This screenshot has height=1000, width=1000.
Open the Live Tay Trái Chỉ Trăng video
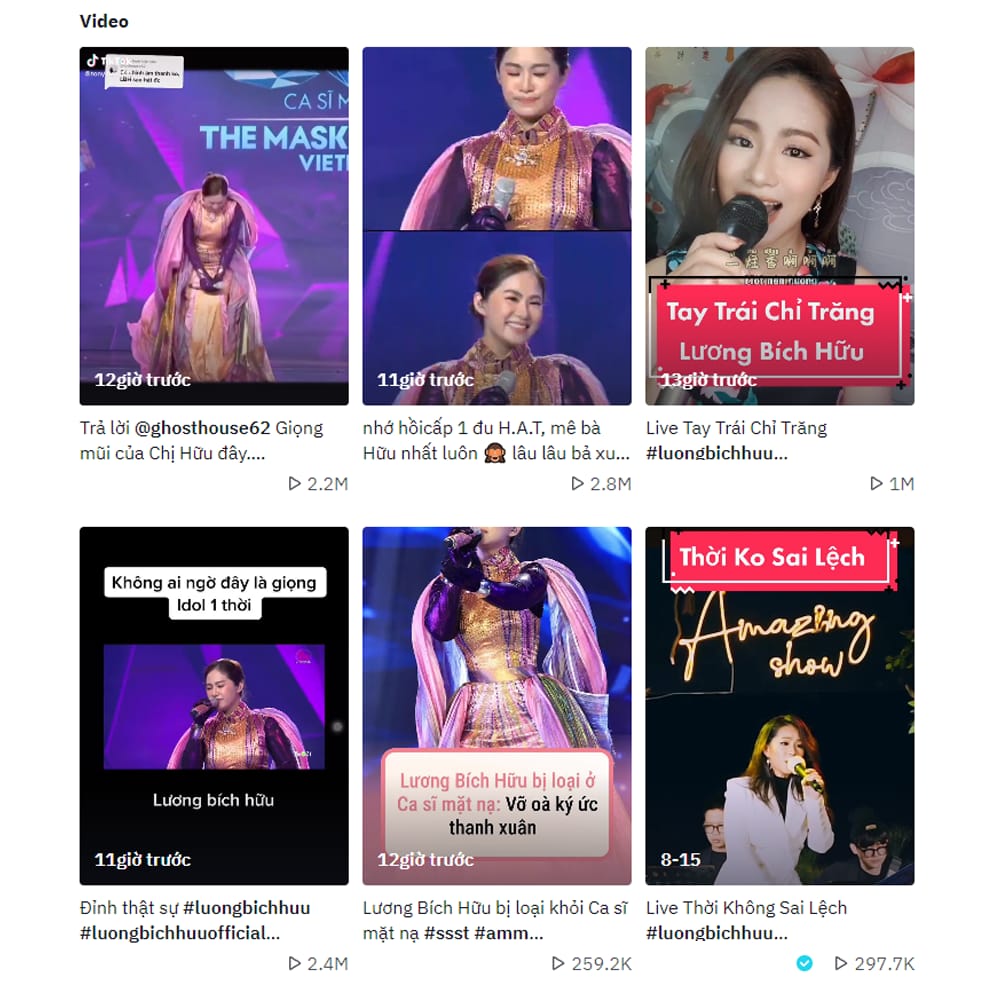pyautogui.click(x=779, y=226)
